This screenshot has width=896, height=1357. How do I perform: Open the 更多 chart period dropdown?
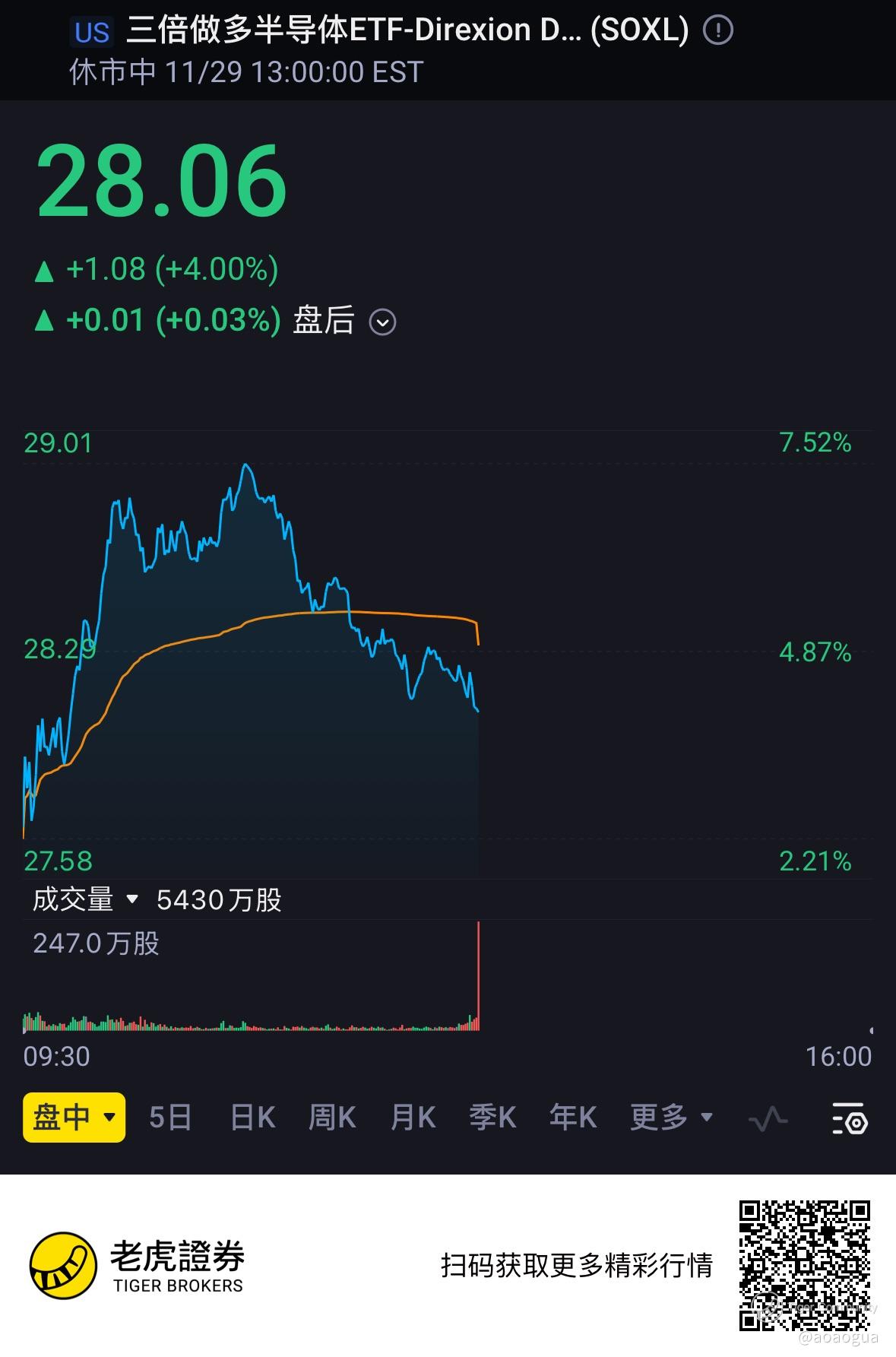(671, 1118)
